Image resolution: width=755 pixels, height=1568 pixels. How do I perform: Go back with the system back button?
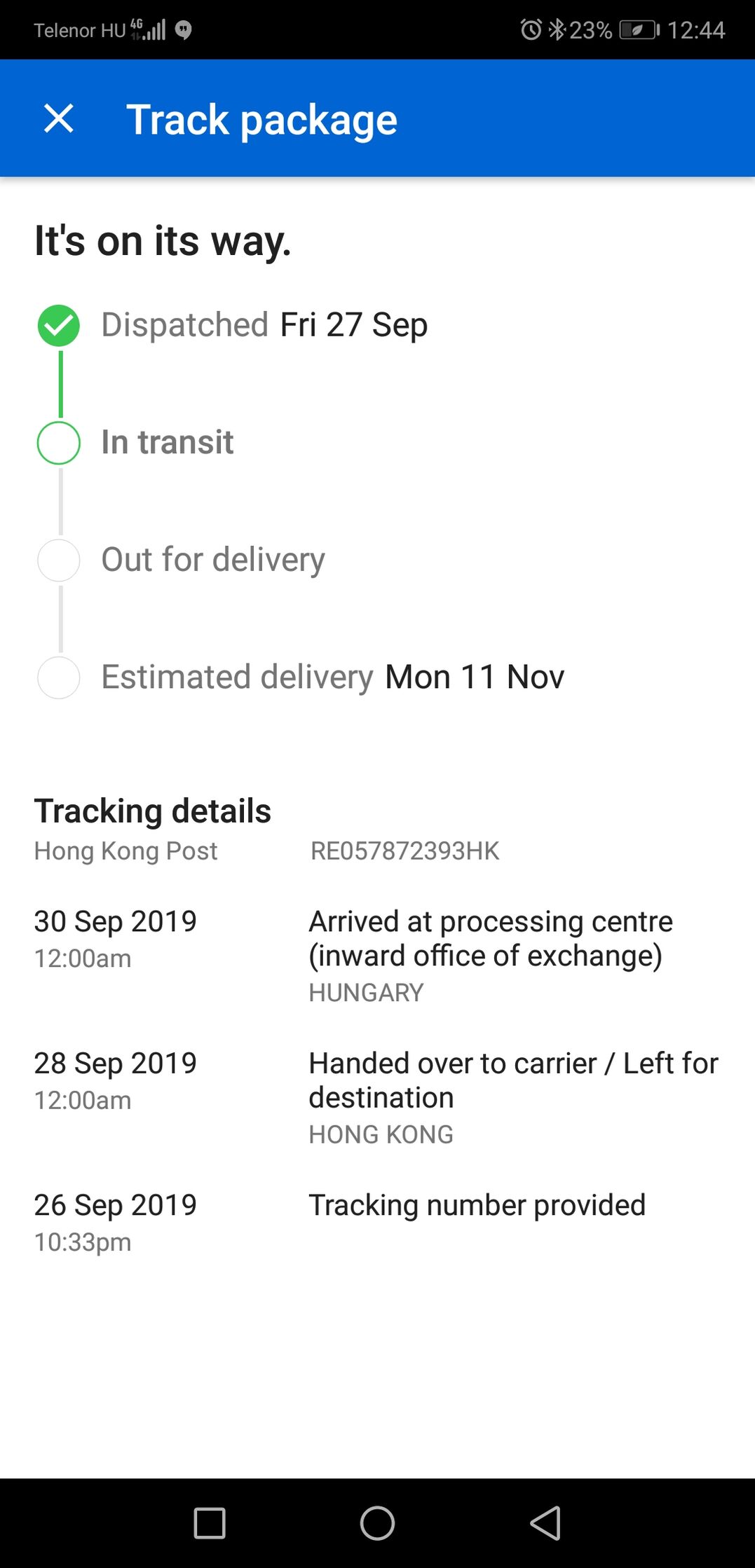point(545,1523)
